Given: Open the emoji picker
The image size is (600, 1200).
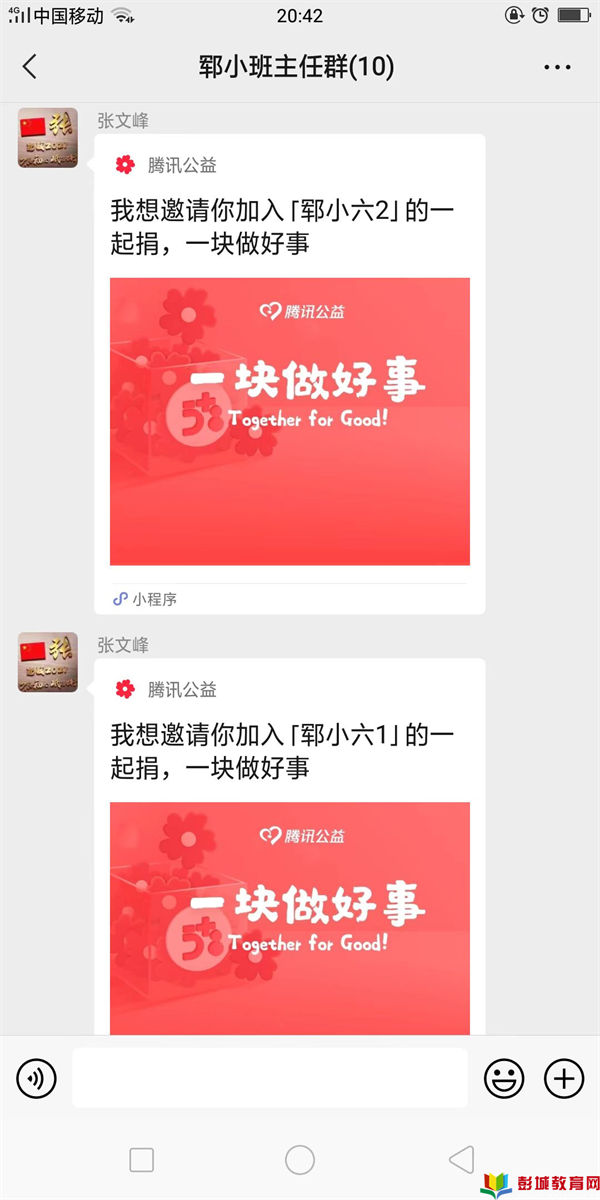Looking at the screenshot, I should pyautogui.click(x=504, y=1078).
